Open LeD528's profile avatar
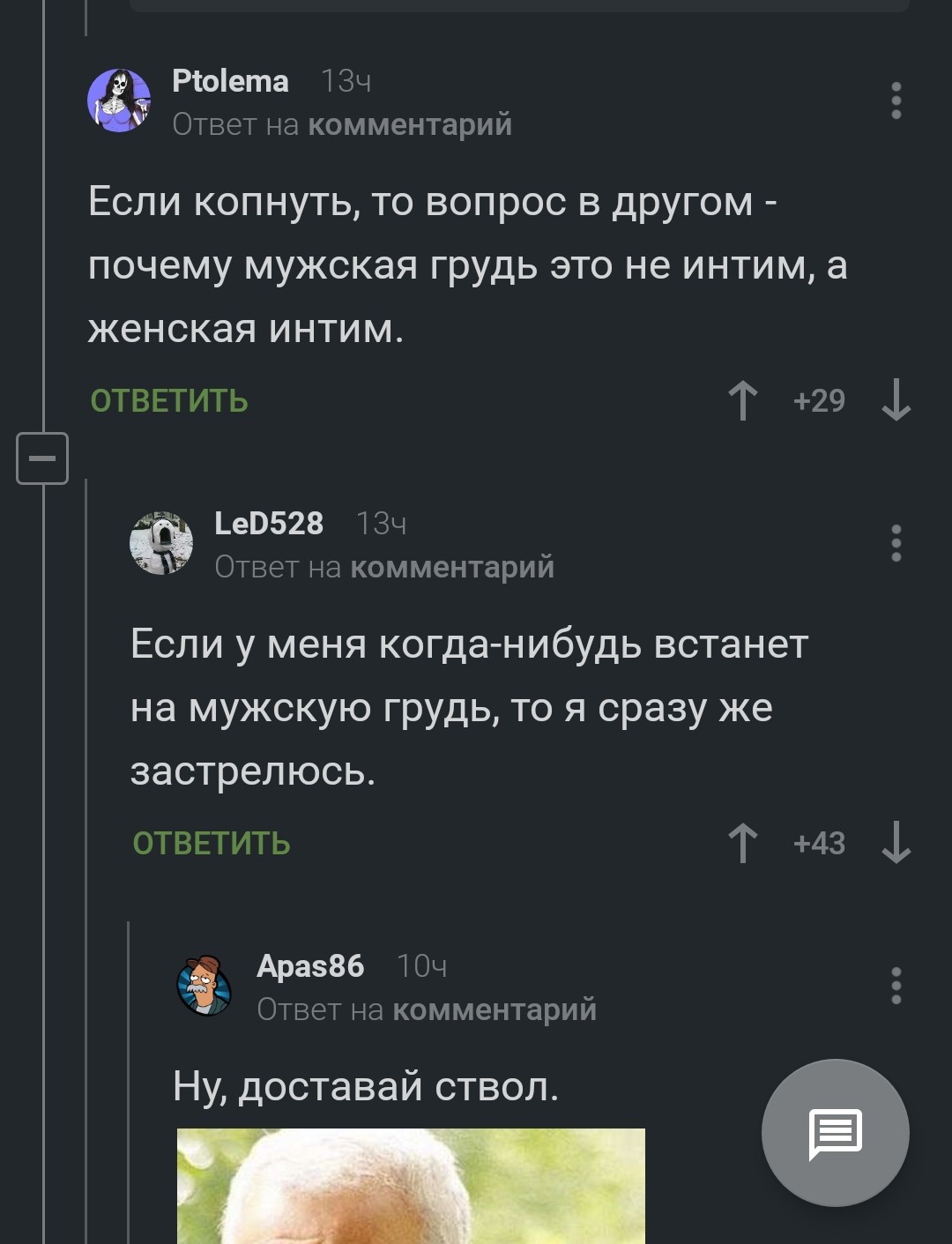 (161, 543)
